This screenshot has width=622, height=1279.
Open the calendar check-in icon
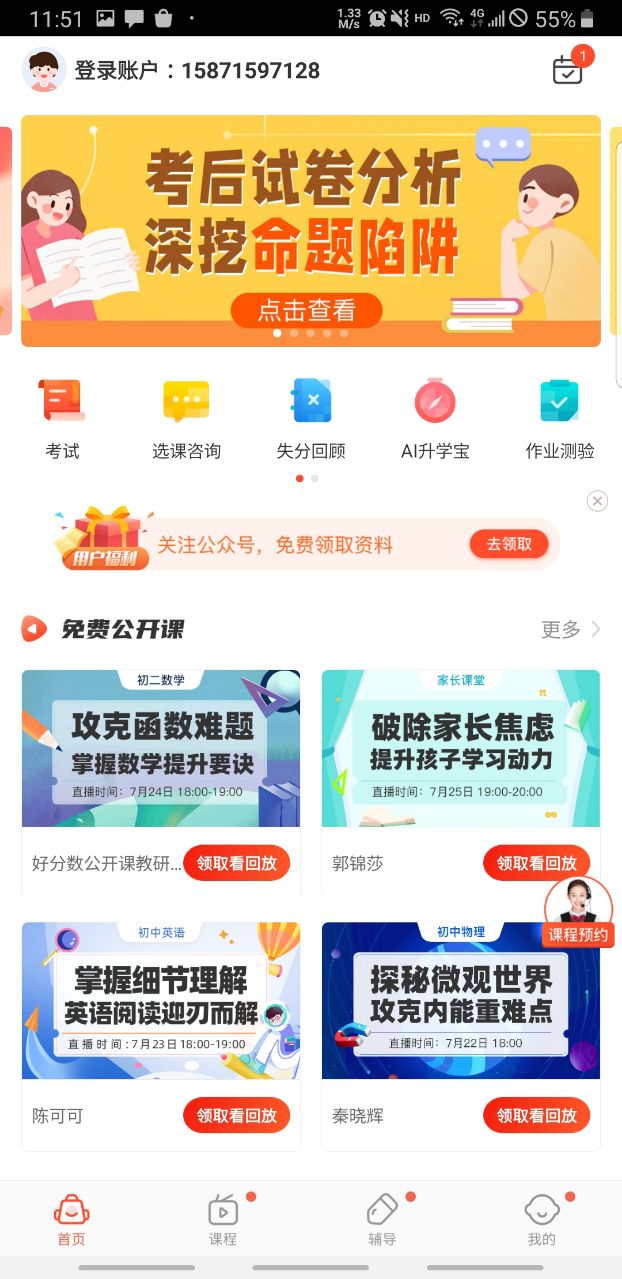567,70
